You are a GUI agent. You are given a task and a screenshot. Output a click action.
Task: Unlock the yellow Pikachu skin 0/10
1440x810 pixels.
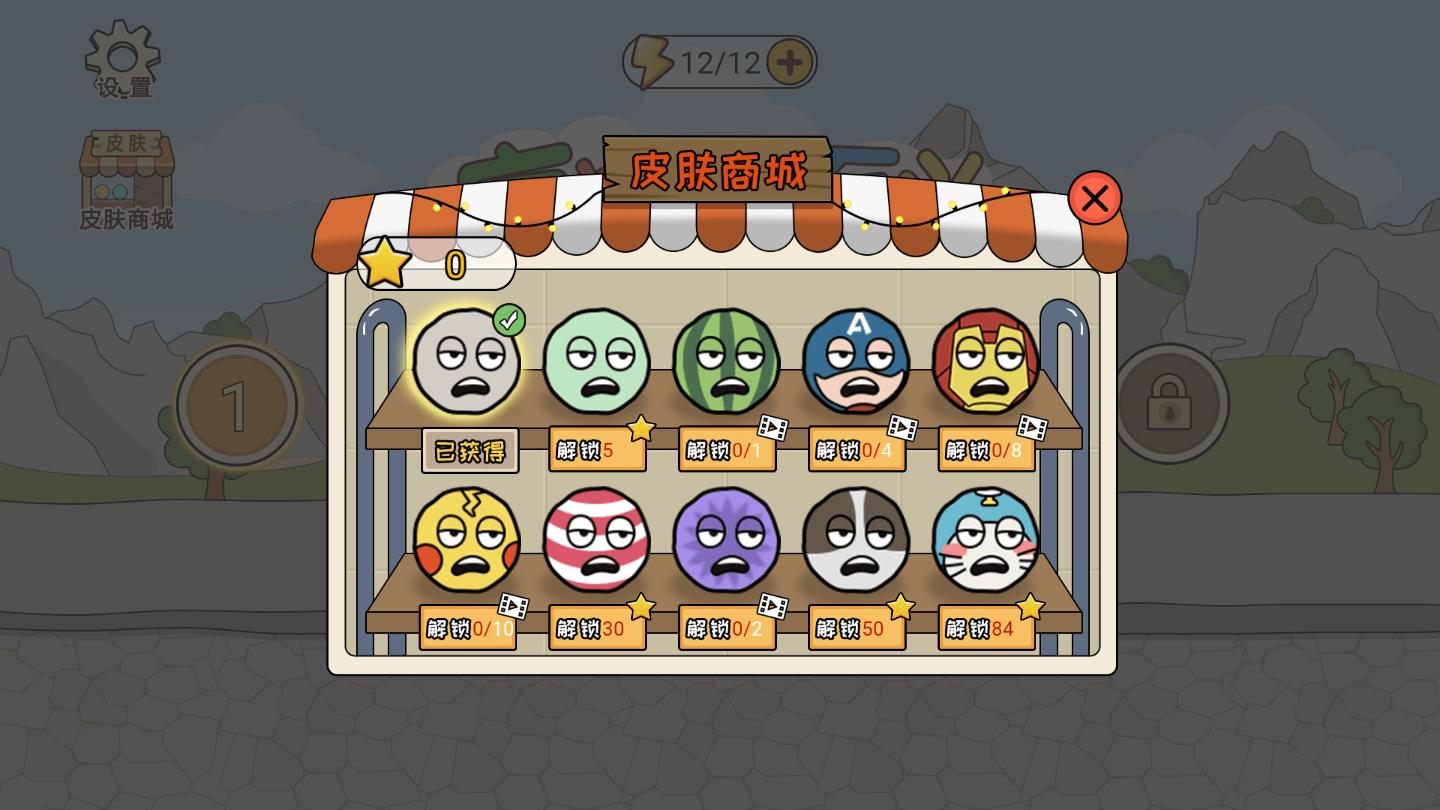pyautogui.click(x=468, y=629)
